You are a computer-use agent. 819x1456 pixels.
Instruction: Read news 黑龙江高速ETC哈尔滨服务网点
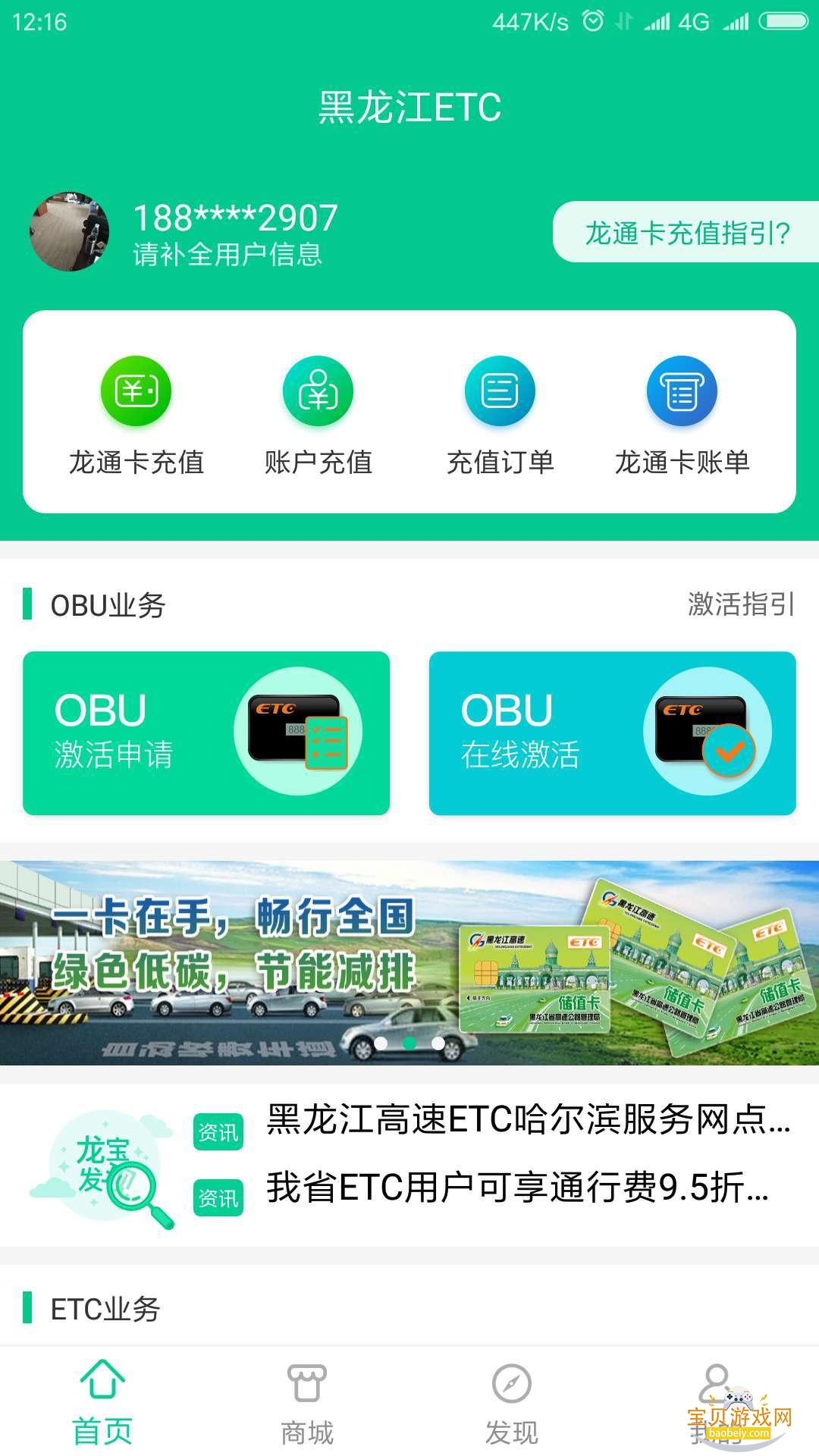coord(528,1120)
